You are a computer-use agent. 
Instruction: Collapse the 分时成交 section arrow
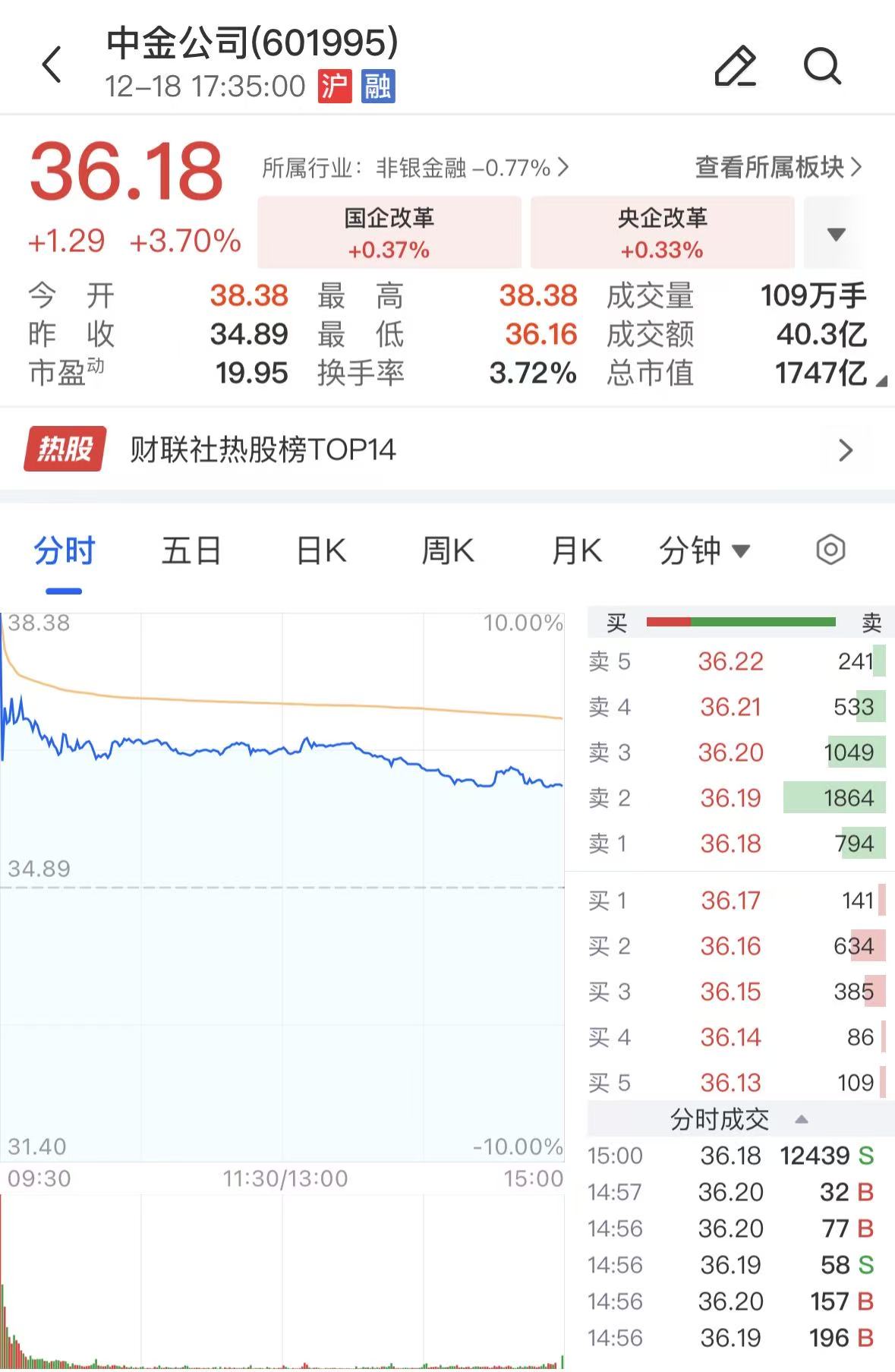pyautogui.click(x=801, y=1120)
